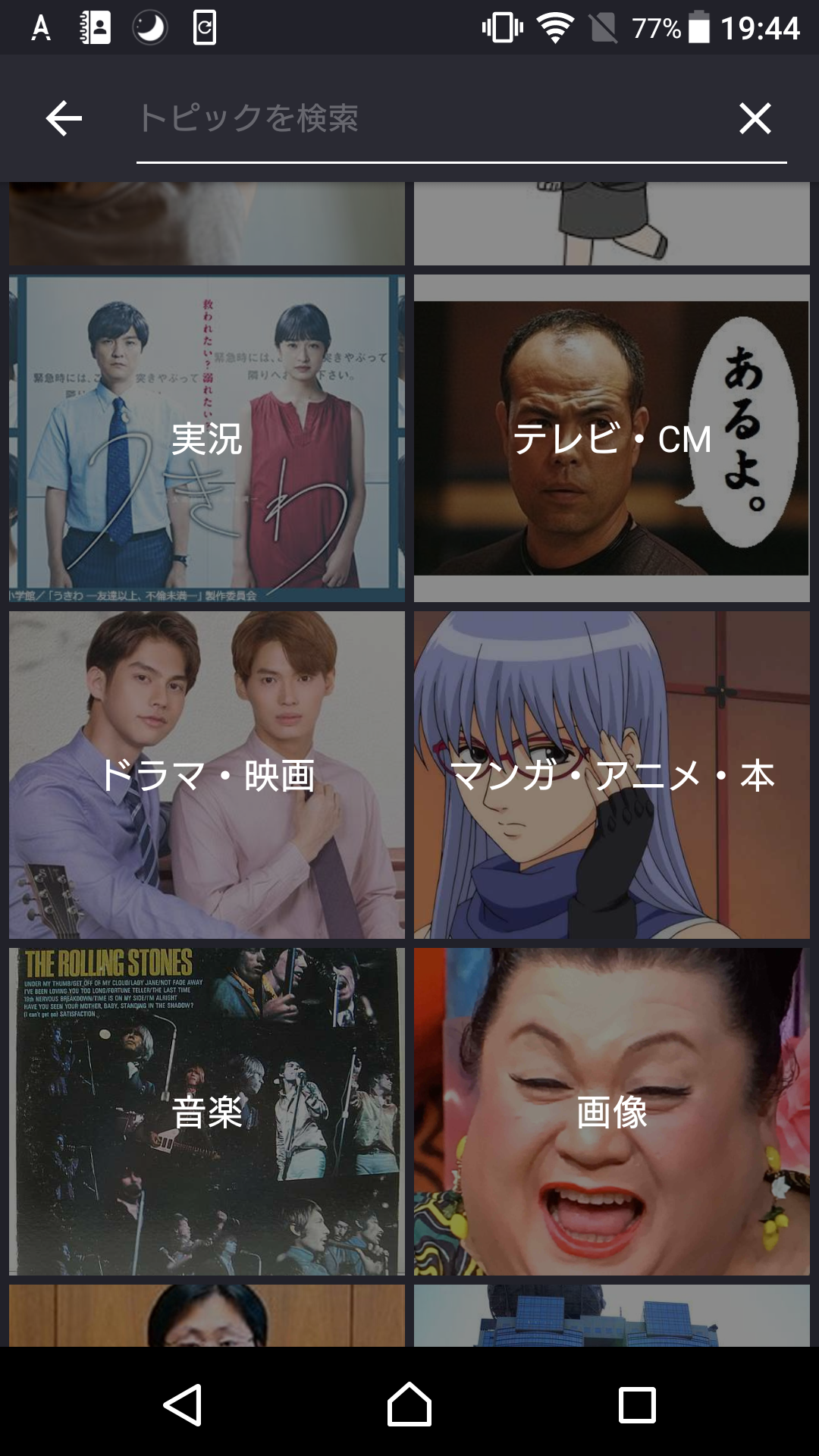The image size is (819, 1456).
Task: Open the 実況 topic tile
Action: point(207,438)
